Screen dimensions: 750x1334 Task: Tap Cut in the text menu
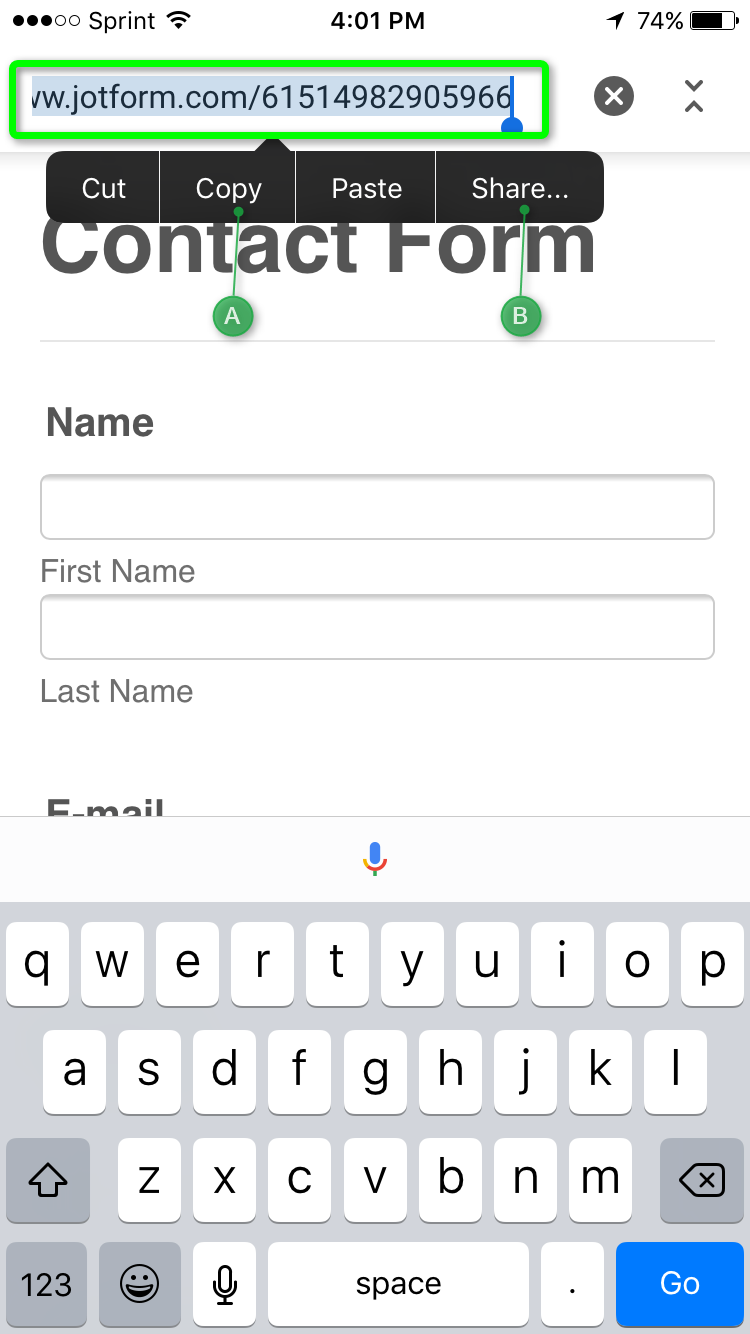pyautogui.click(x=104, y=188)
